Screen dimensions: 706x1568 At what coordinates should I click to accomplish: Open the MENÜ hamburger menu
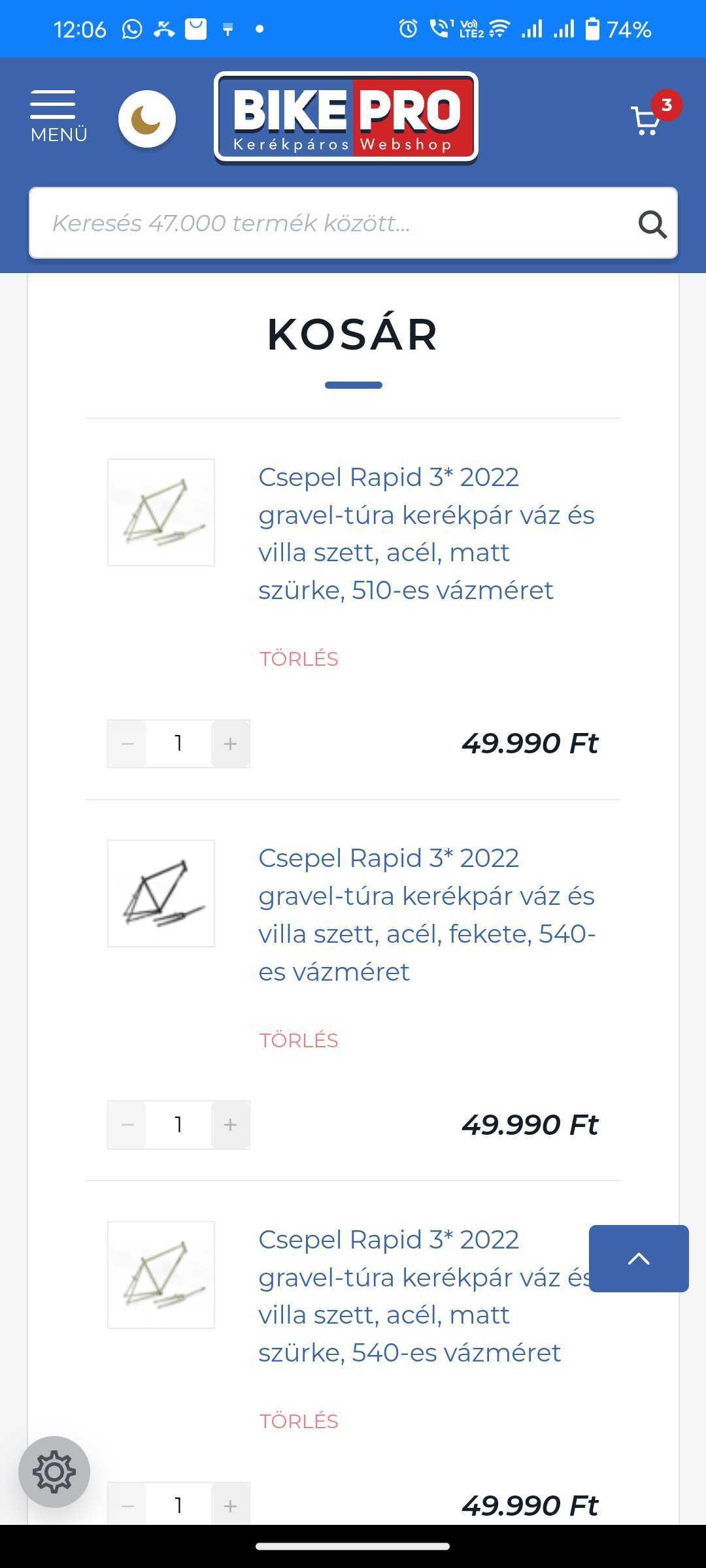(58, 117)
